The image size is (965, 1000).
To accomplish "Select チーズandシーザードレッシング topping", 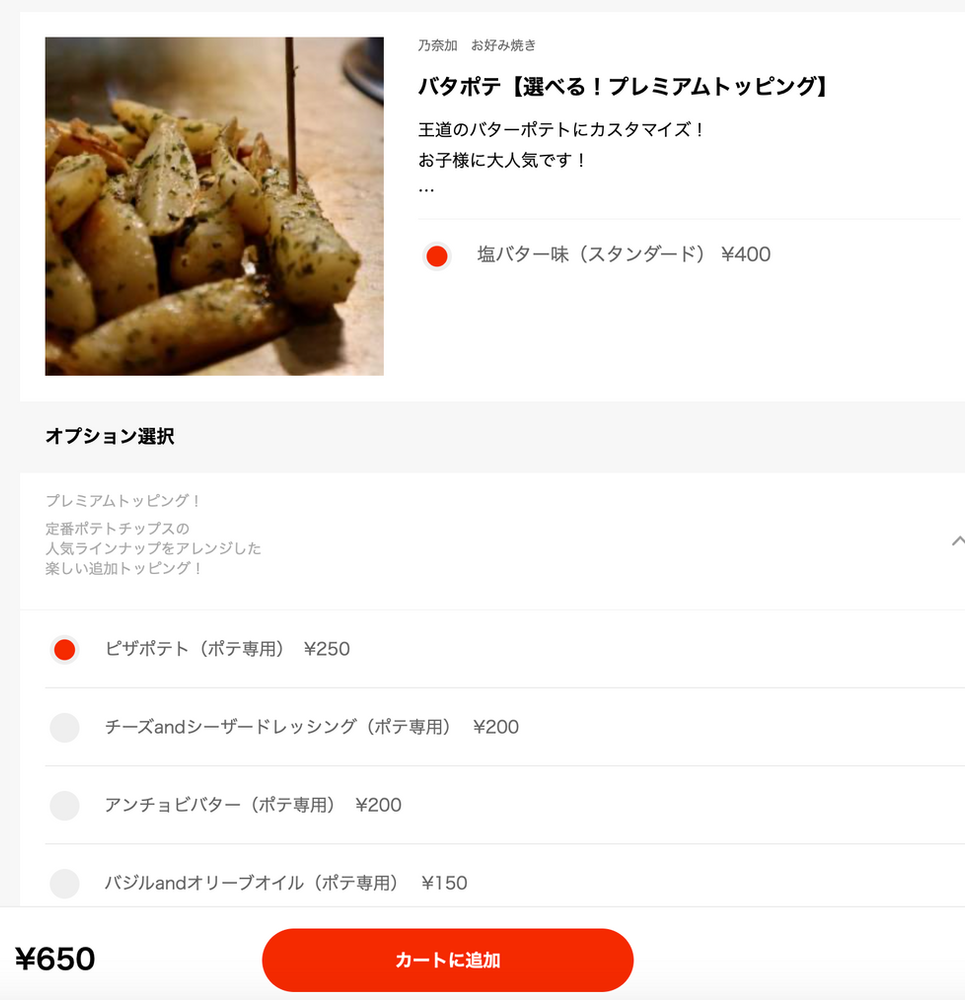I will click(64, 727).
